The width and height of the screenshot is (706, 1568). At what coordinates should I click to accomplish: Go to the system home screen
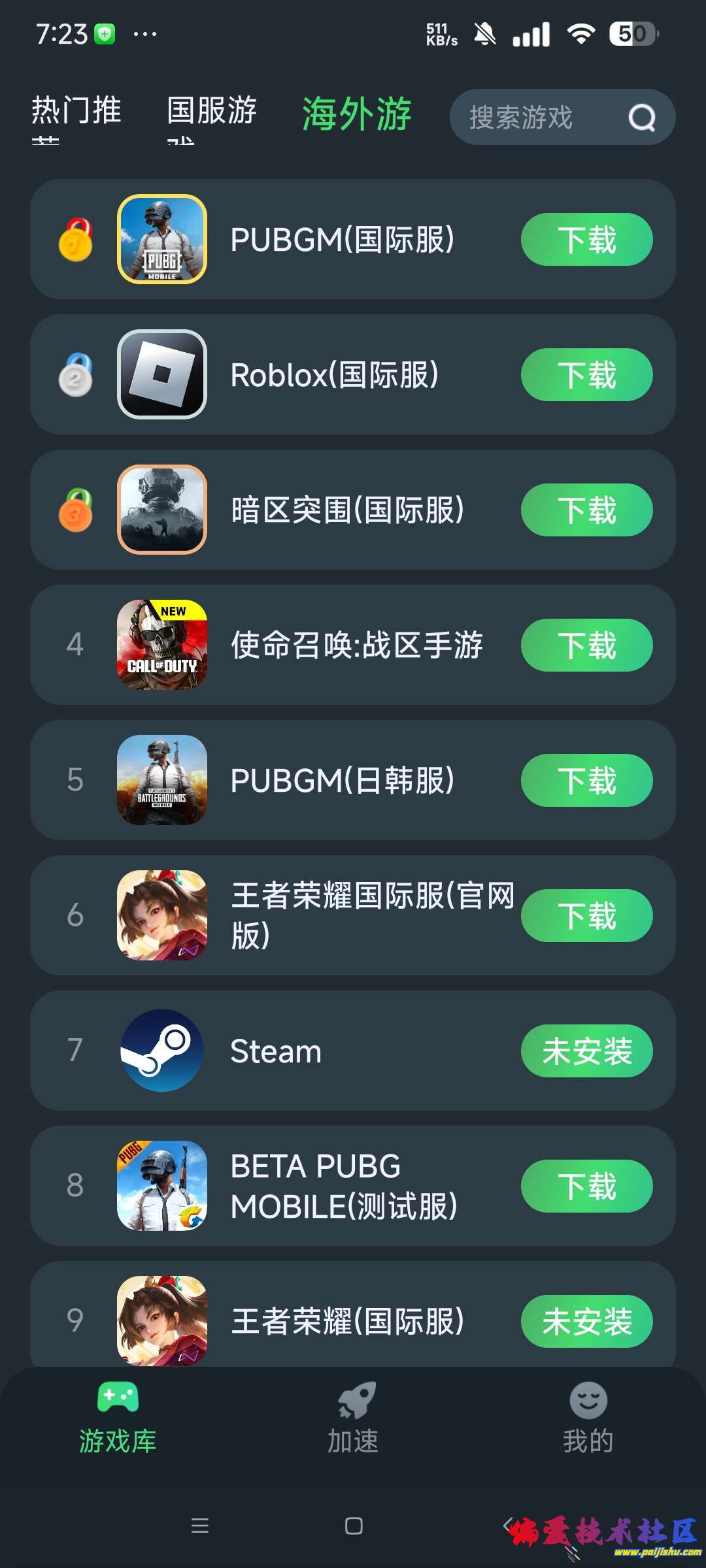point(354,1526)
